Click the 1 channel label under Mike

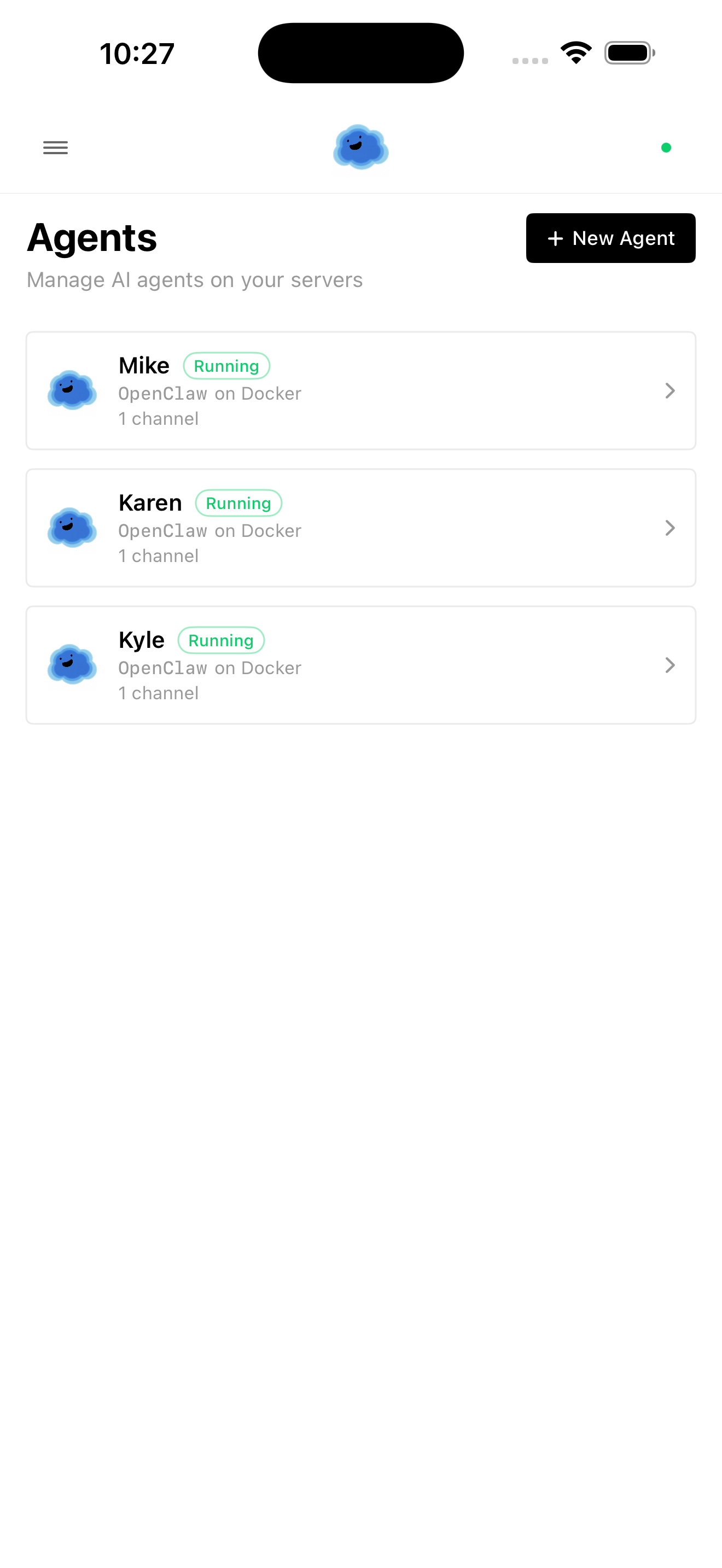[158, 418]
